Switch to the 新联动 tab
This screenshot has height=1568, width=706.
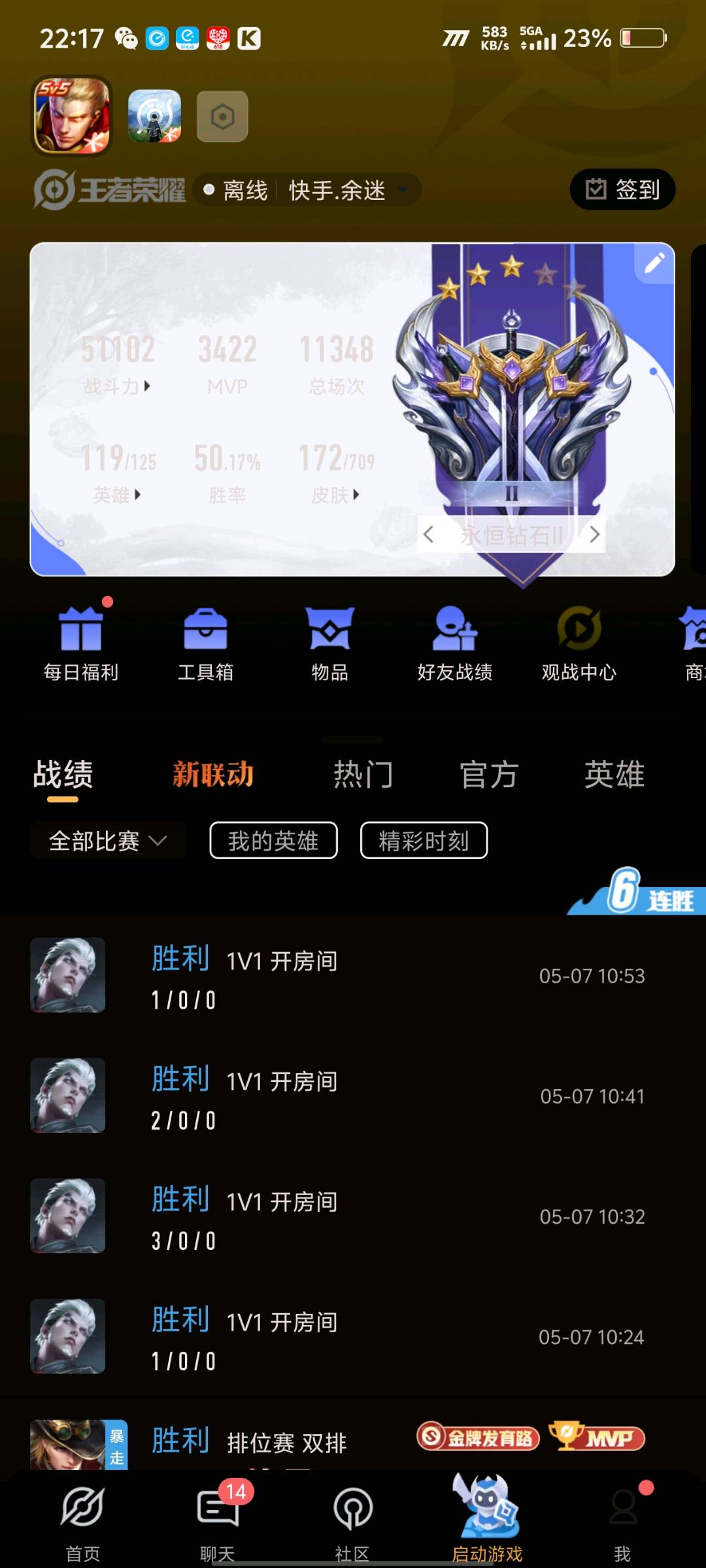point(213,775)
